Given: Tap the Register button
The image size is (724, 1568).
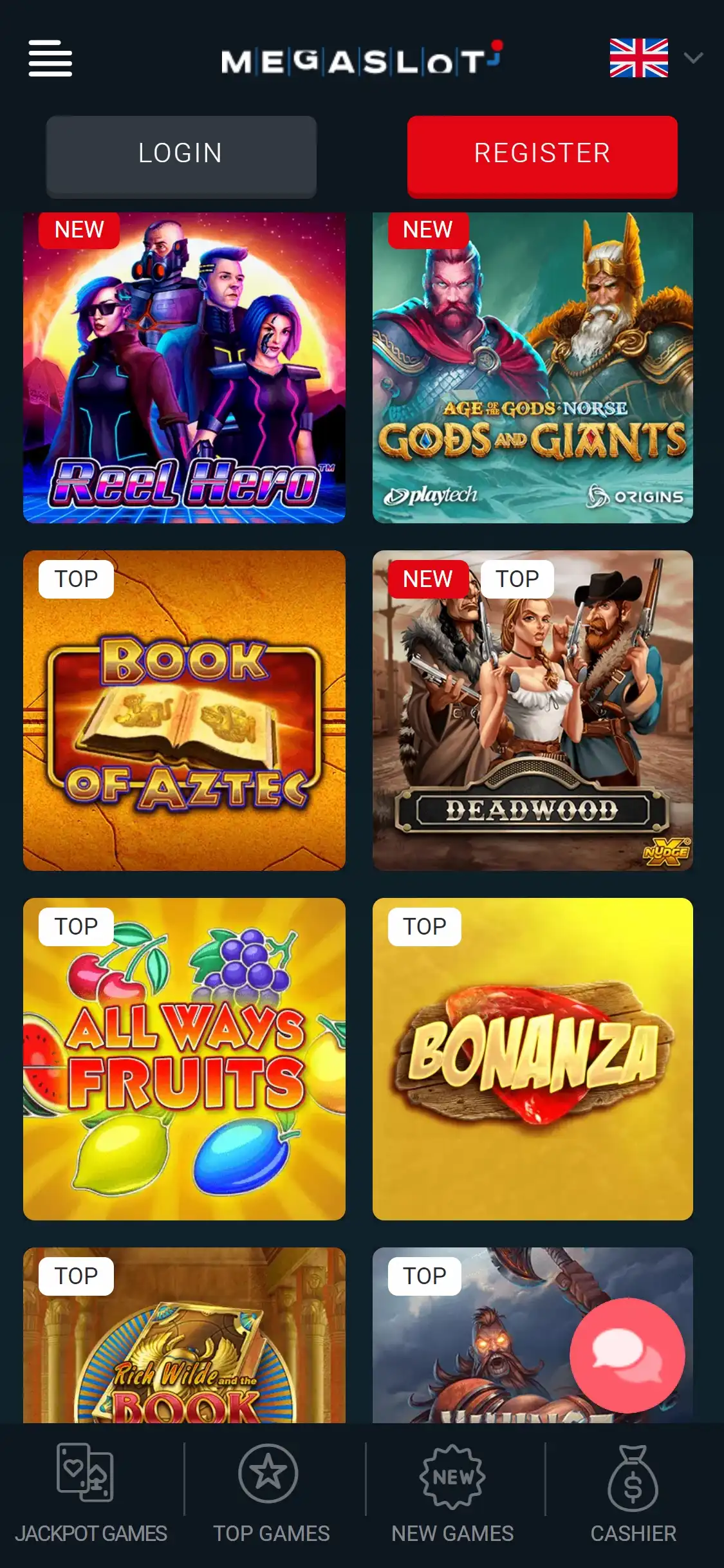Looking at the screenshot, I should coord(542,154).
